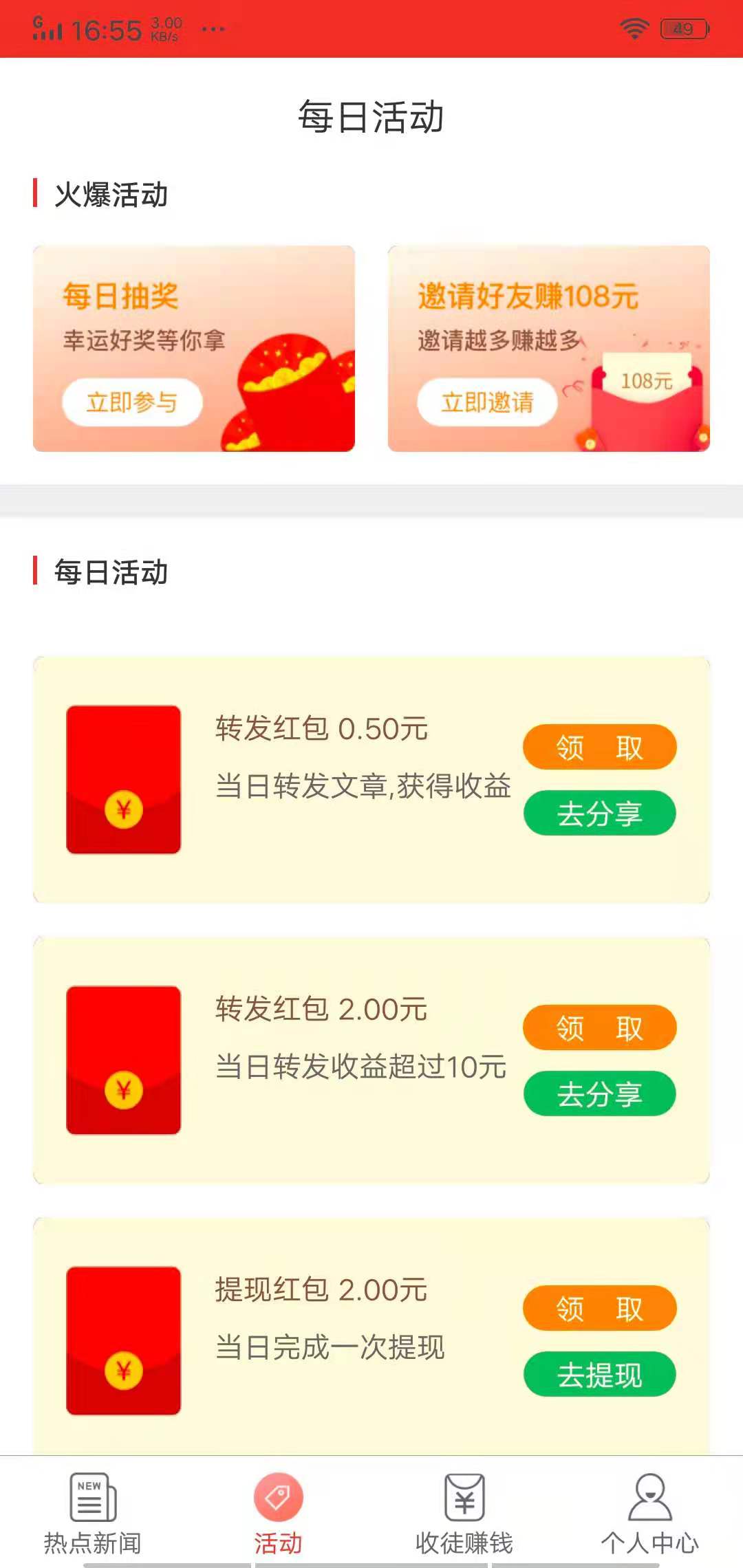Viewport: 743px width, 1568px height.
Task: Click 去分享 under the 0.50元 task
Action: click(600, 814)
